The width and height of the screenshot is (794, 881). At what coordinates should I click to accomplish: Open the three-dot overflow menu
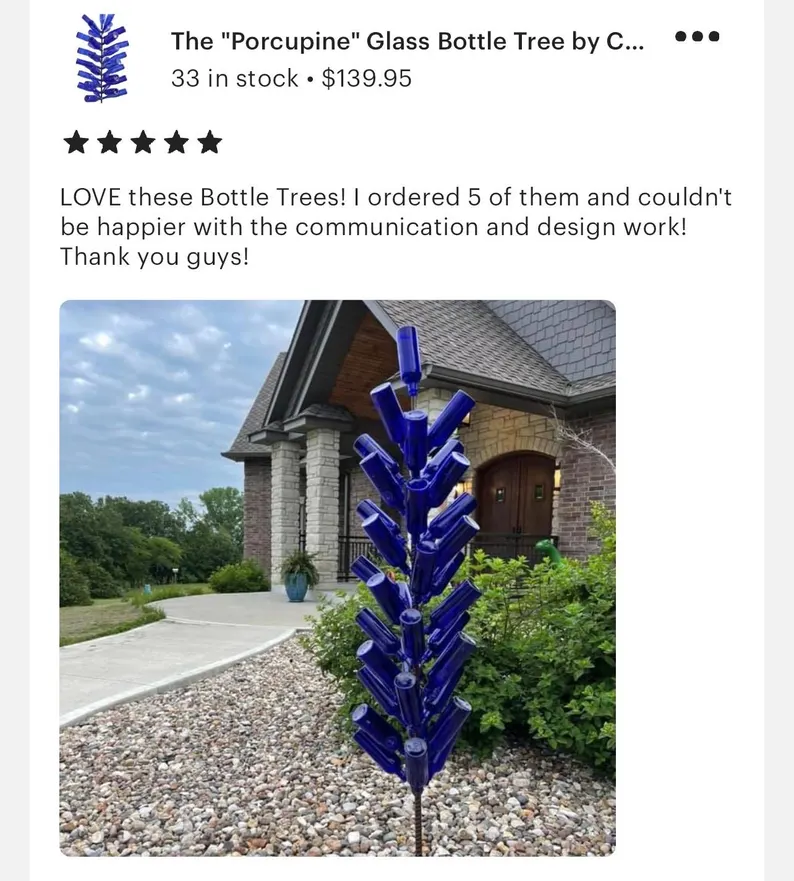click(697, 37)
